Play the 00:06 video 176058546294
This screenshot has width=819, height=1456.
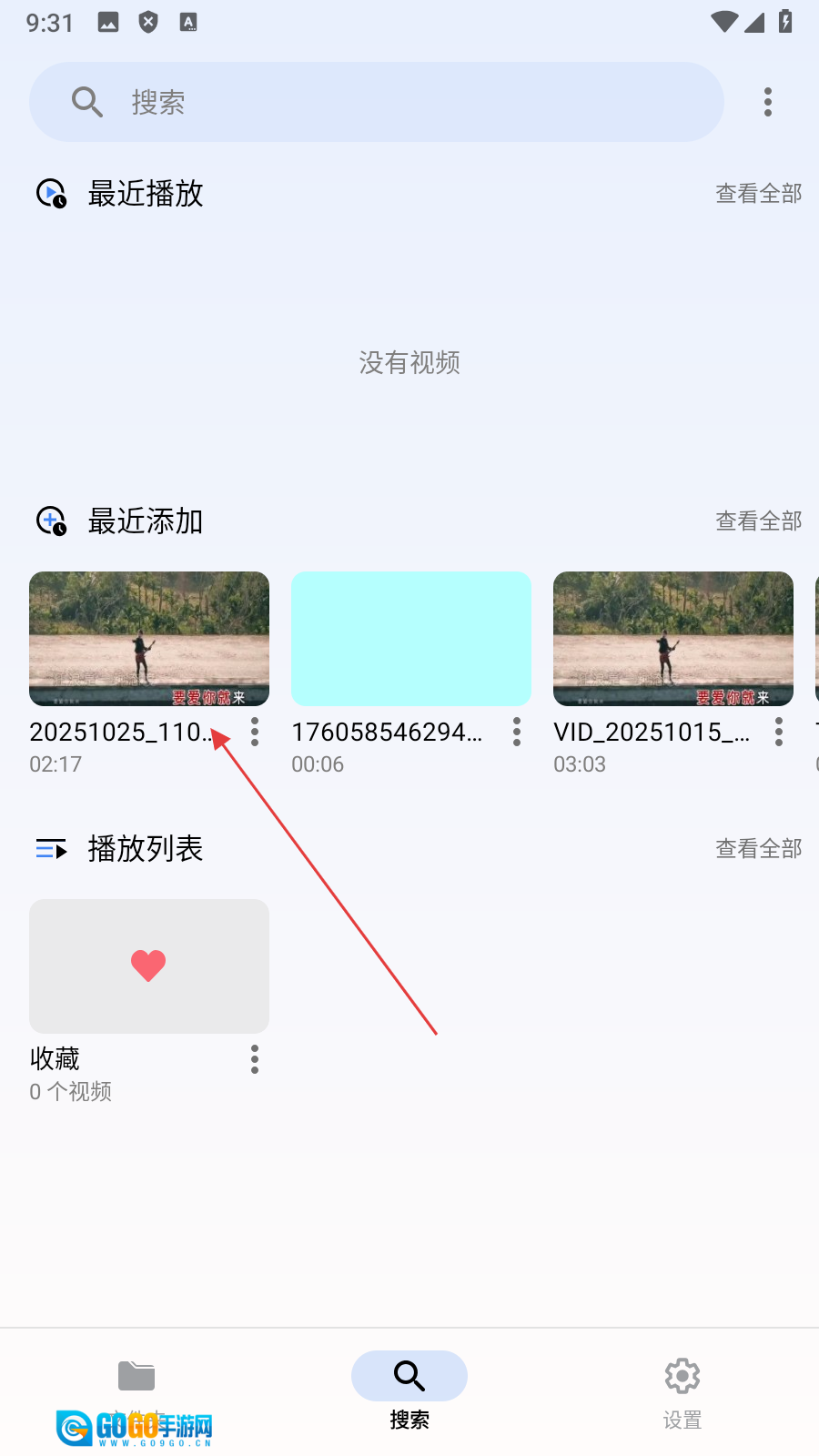click(x=411, y=639)
